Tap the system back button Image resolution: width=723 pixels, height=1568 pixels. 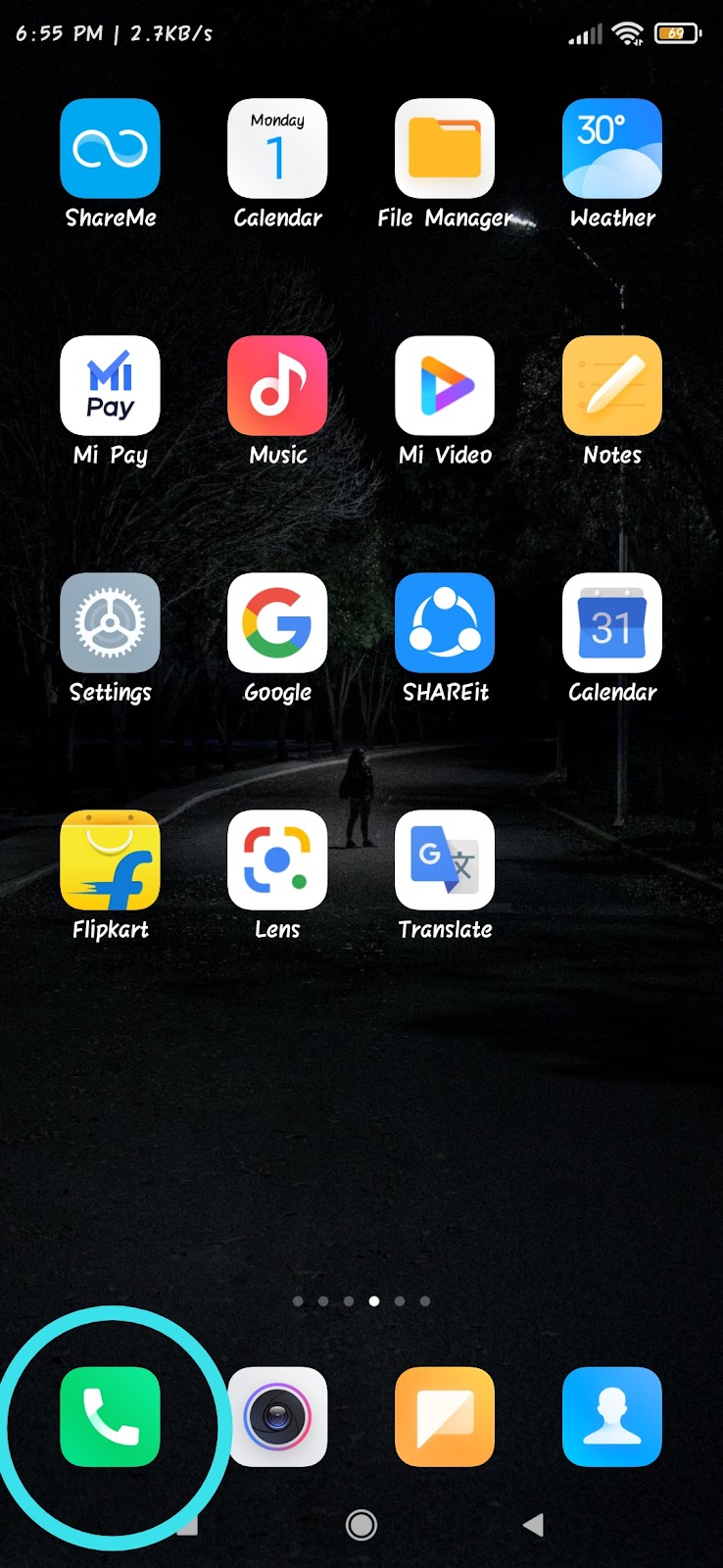(x=534, y=1524)
